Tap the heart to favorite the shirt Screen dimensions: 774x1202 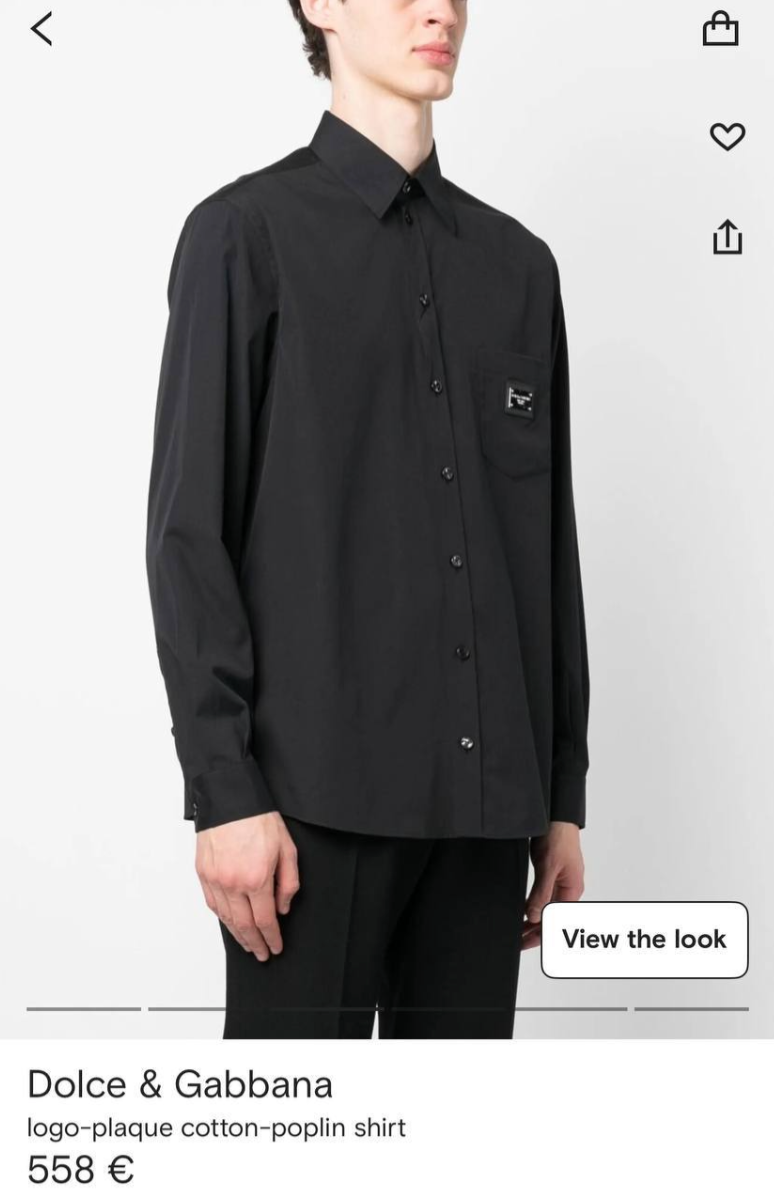pos(727,137)
